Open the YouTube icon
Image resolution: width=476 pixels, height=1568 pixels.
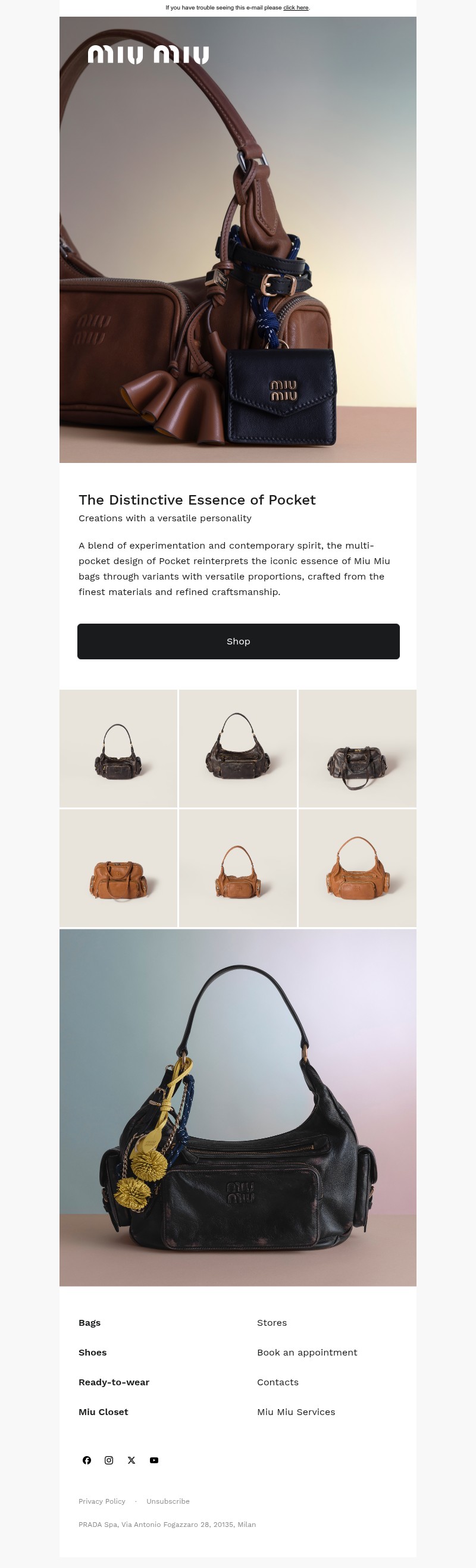[x=154, y=1460]
